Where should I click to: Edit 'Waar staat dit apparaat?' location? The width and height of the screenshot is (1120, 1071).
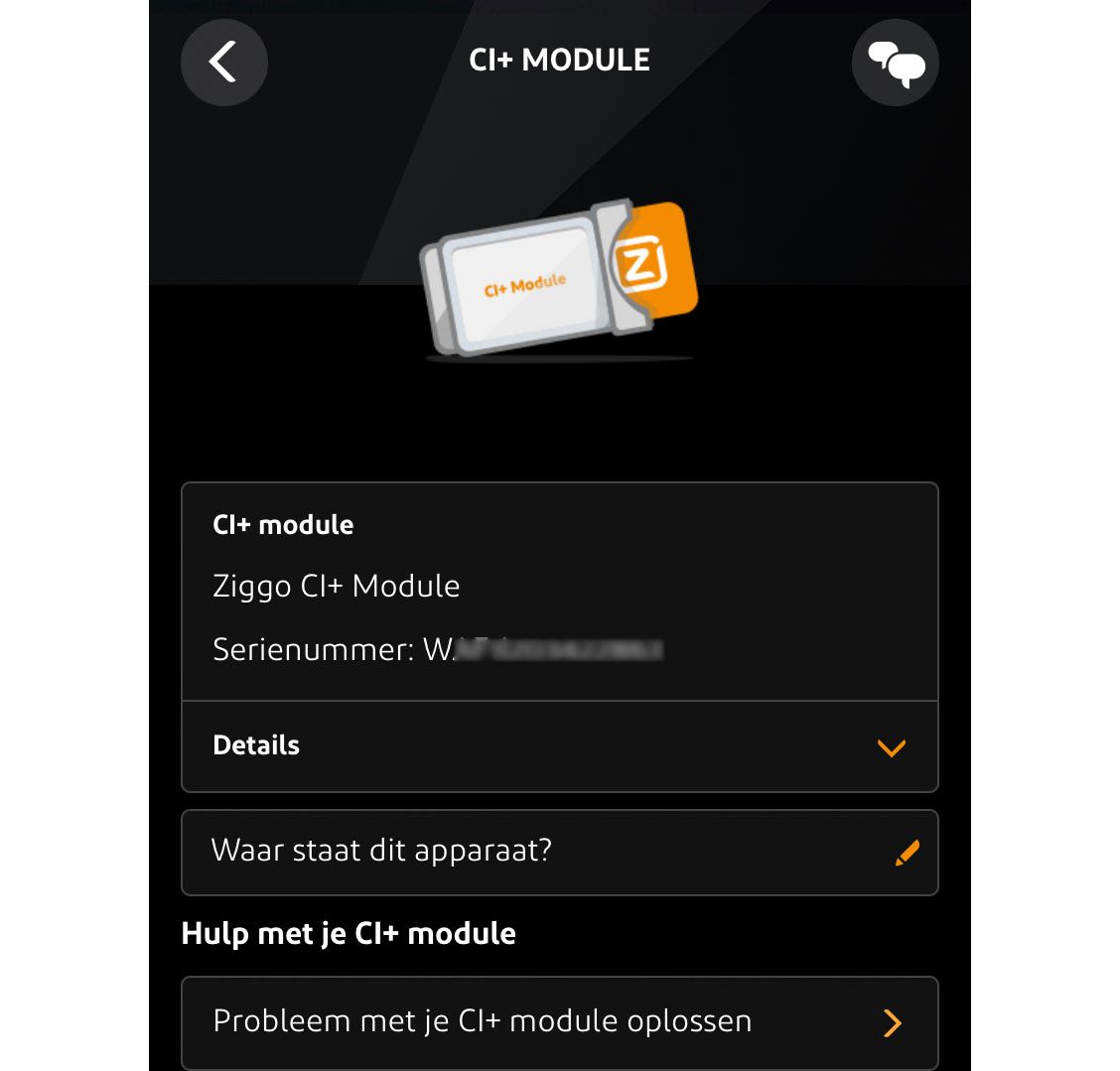point(907,853)
